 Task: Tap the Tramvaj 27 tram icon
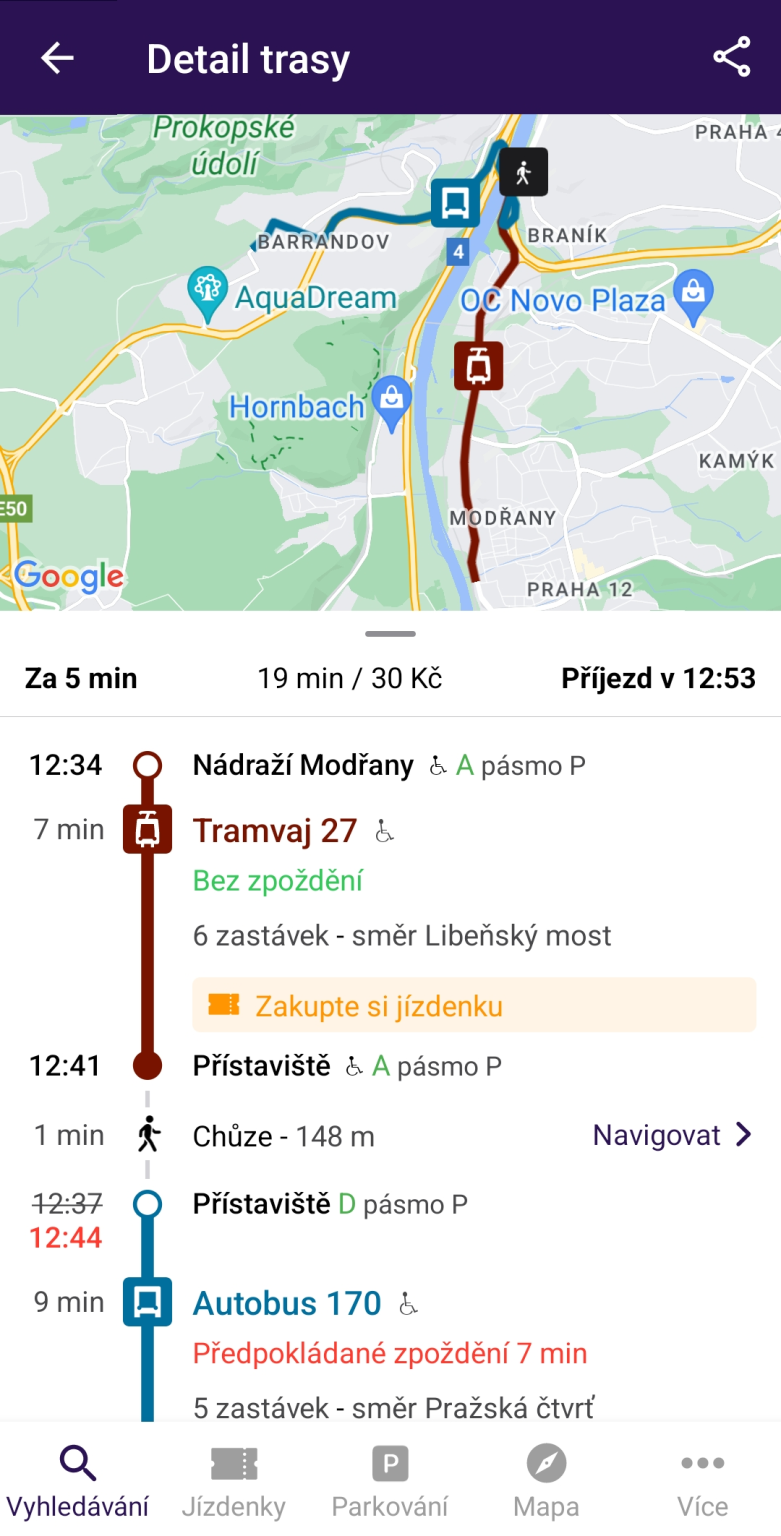click(x=147, y=829)
